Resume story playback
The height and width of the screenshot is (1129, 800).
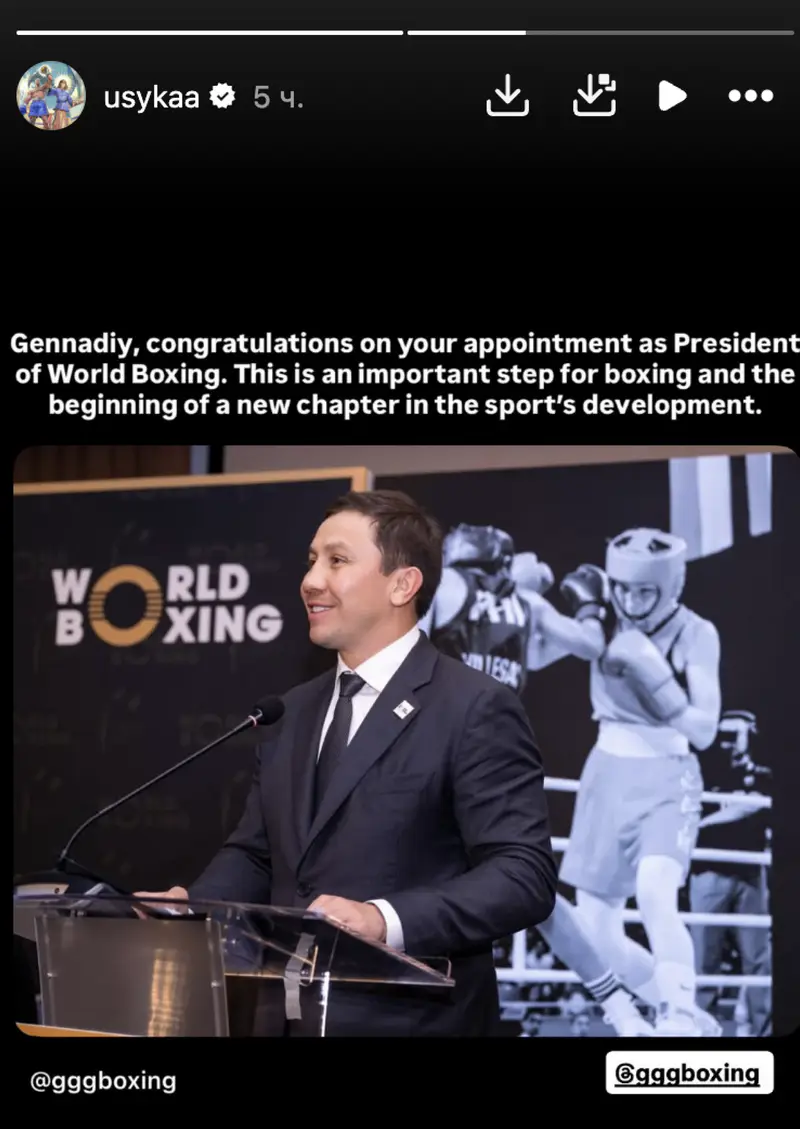pos(672,96)
